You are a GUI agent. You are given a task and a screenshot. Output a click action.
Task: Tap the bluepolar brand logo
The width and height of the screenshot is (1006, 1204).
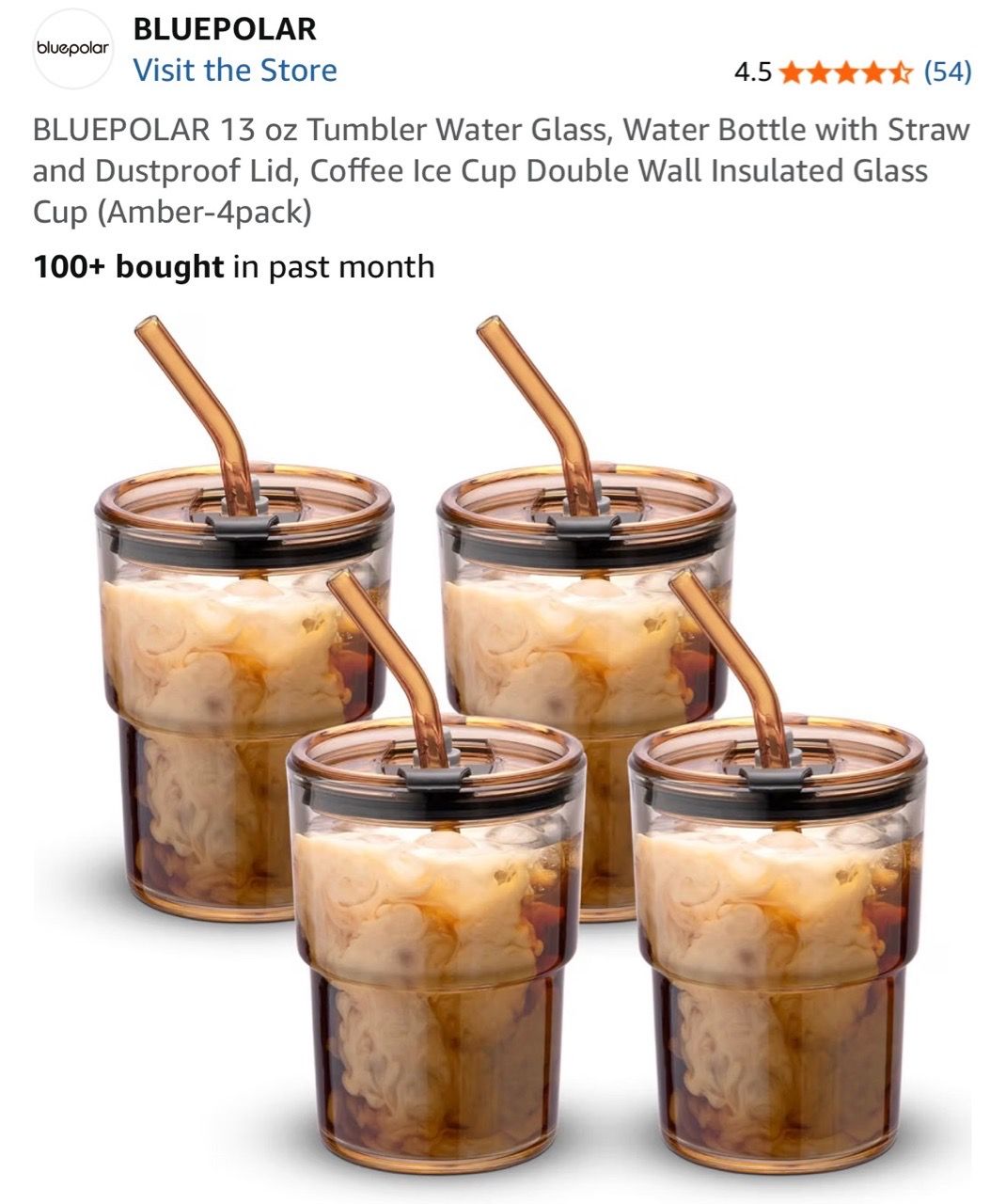(72, 49)
